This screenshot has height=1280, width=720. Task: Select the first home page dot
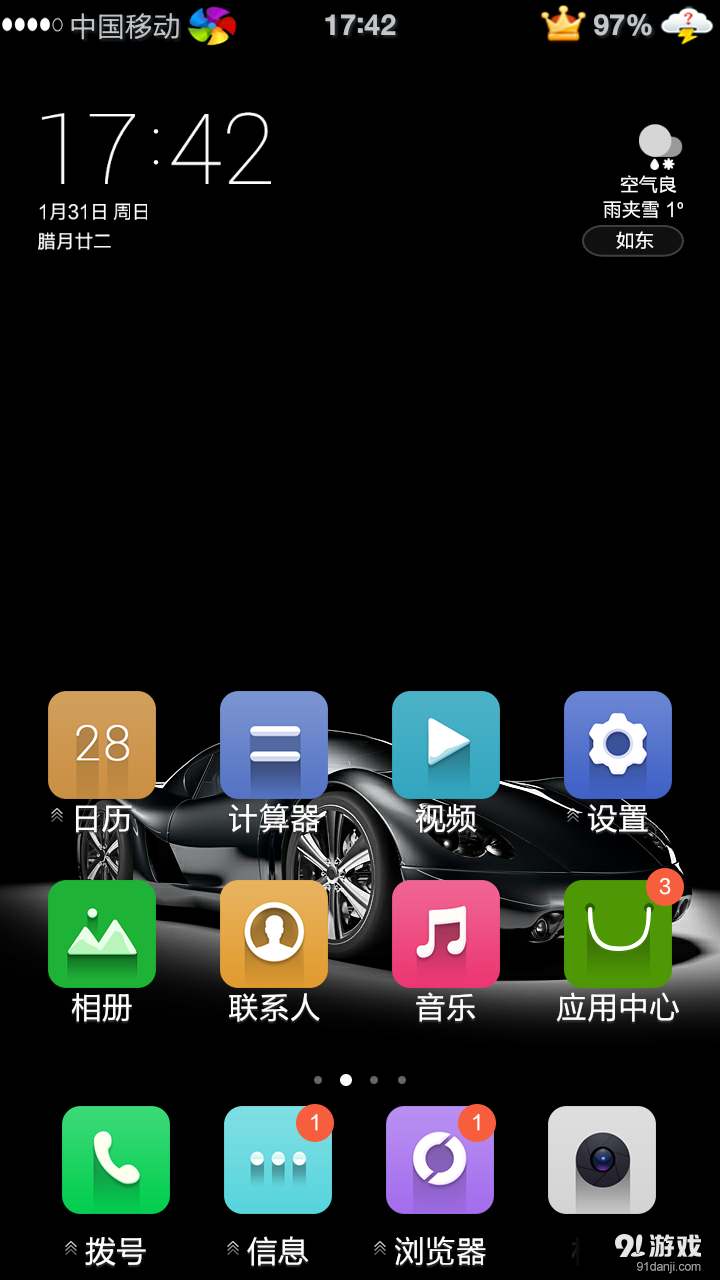point(318,1080)
